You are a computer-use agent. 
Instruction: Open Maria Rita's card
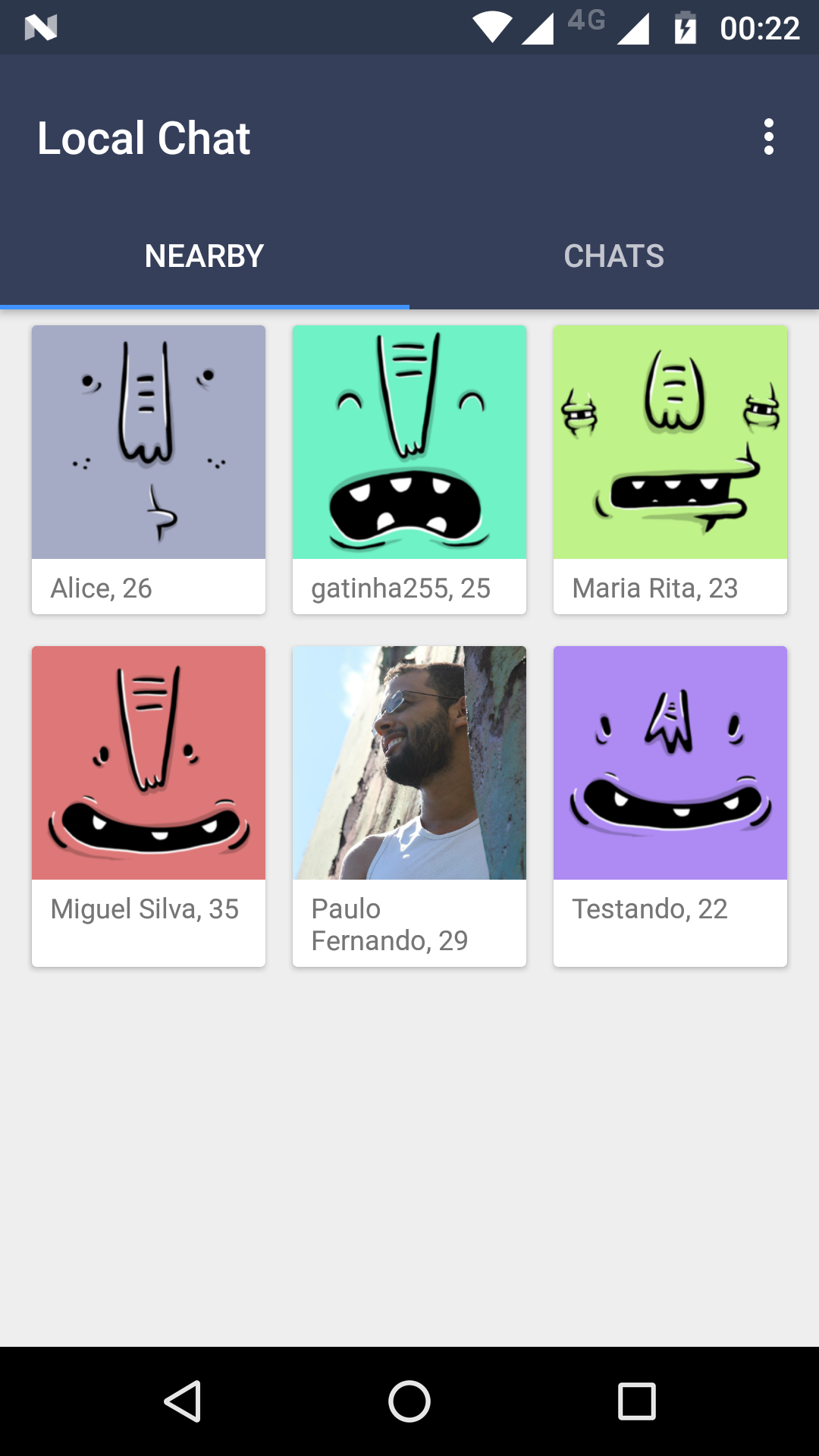point(670,469)
